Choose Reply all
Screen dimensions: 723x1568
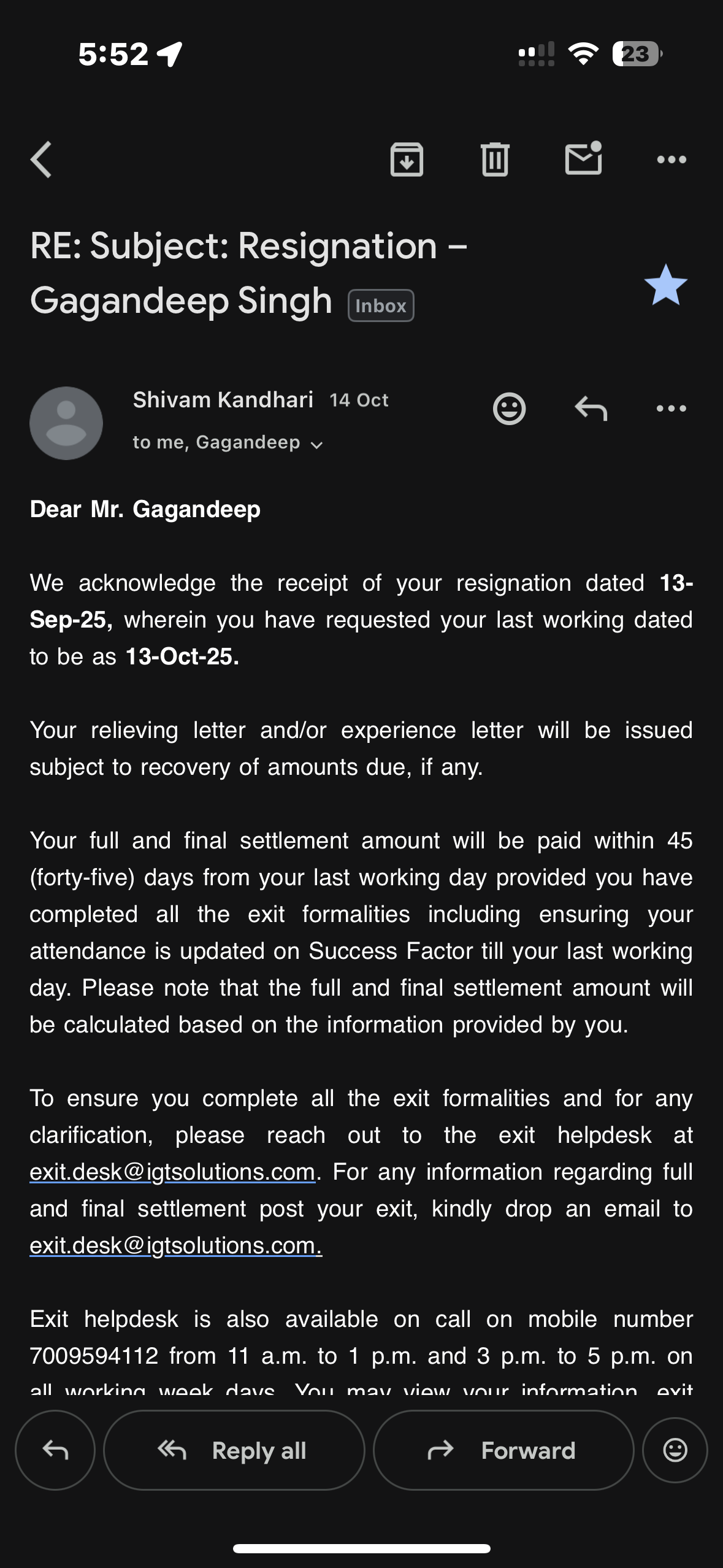234,1450
